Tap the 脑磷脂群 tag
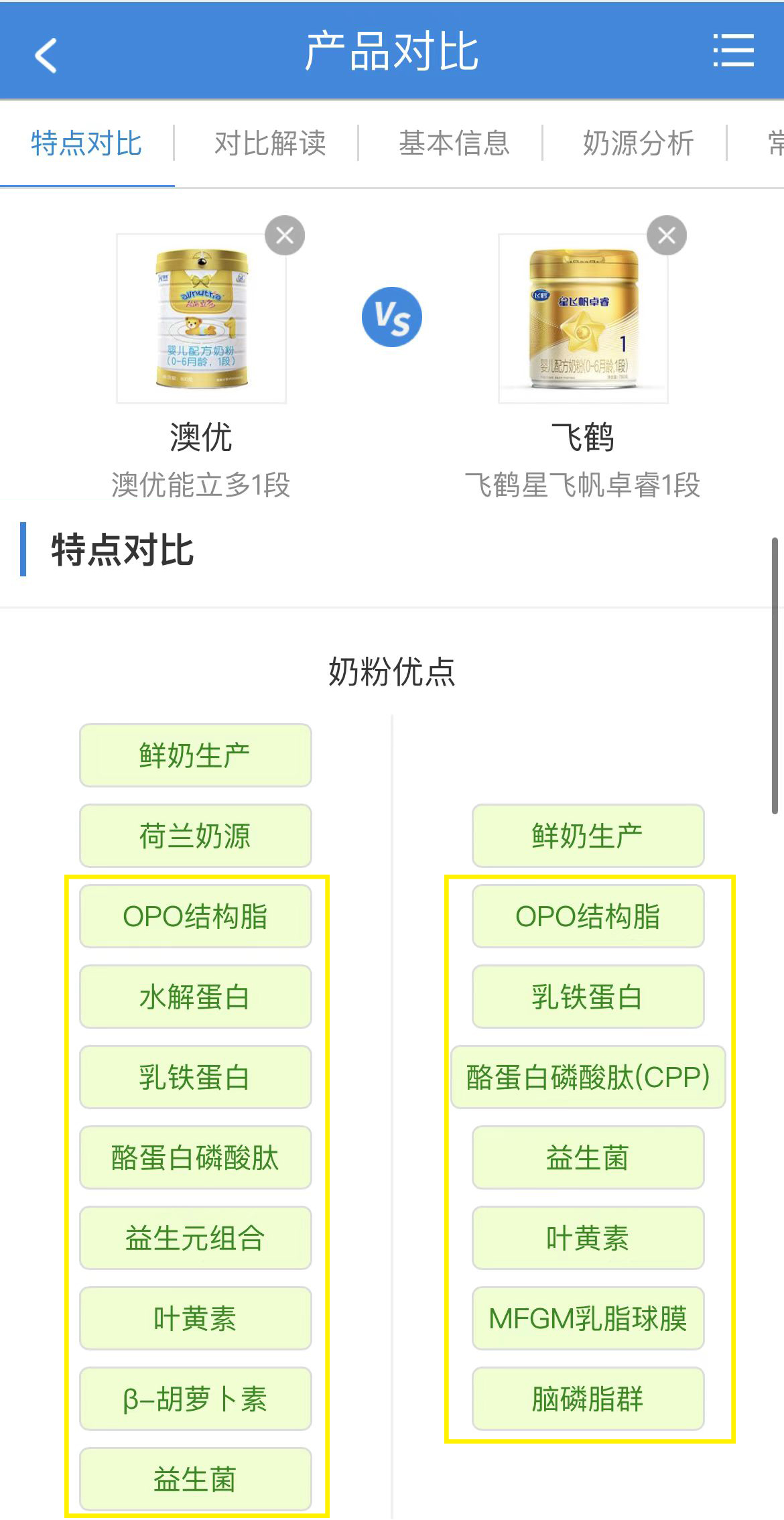The width and height of the screenshot is (784, 1520). point(588,1399)
